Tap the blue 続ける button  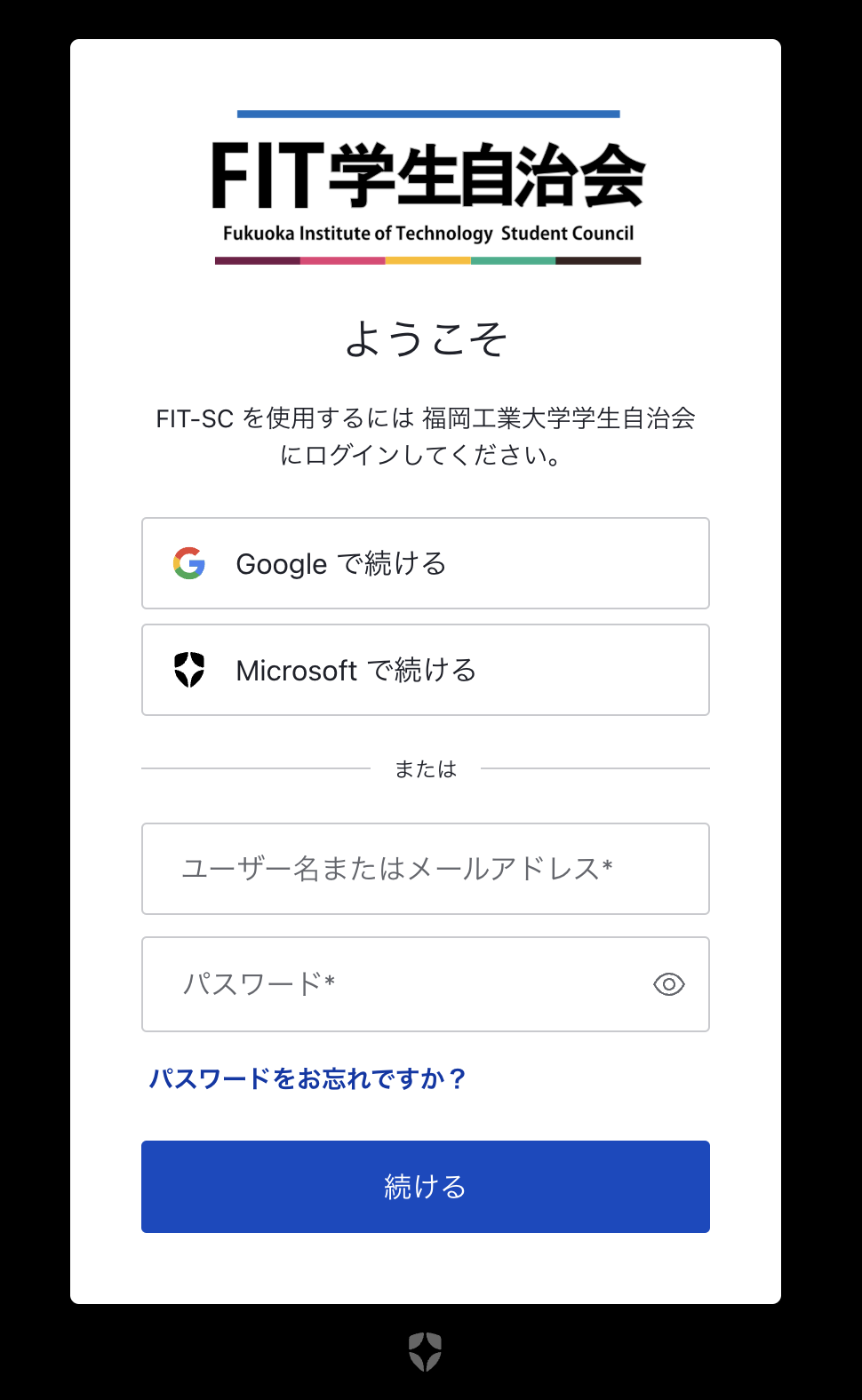coord(426,1187)
